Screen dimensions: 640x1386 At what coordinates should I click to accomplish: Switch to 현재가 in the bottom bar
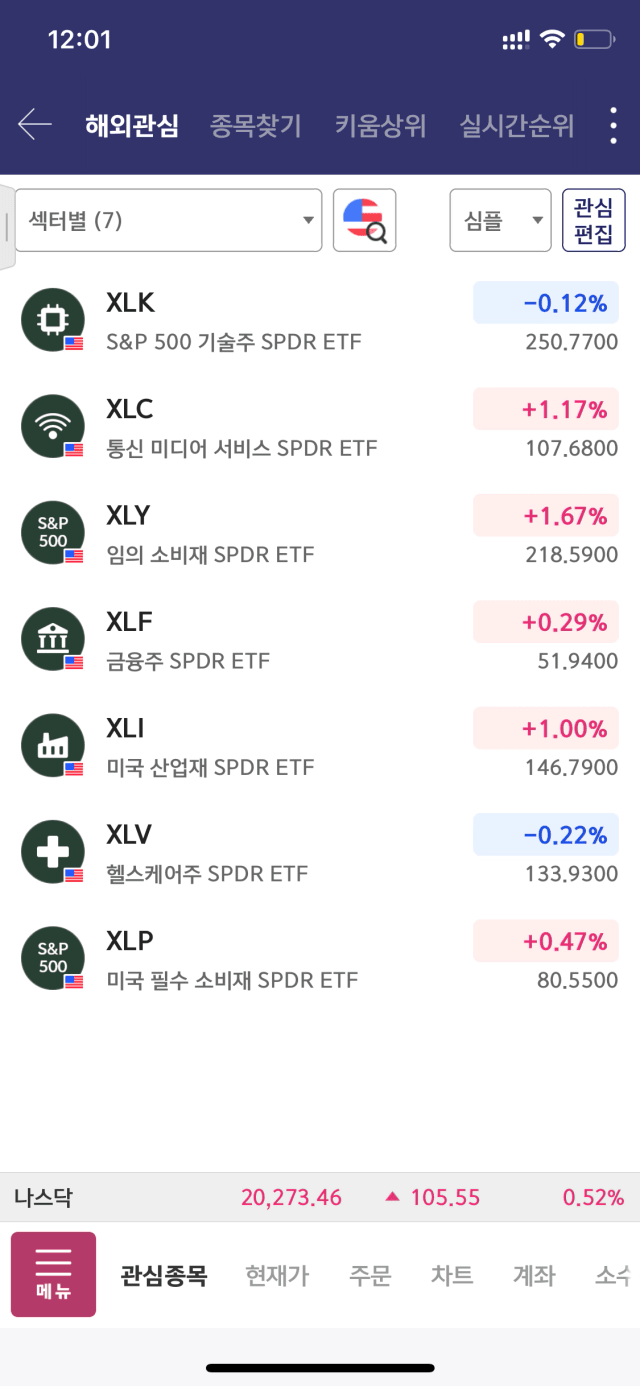[x=277, y=1275]
